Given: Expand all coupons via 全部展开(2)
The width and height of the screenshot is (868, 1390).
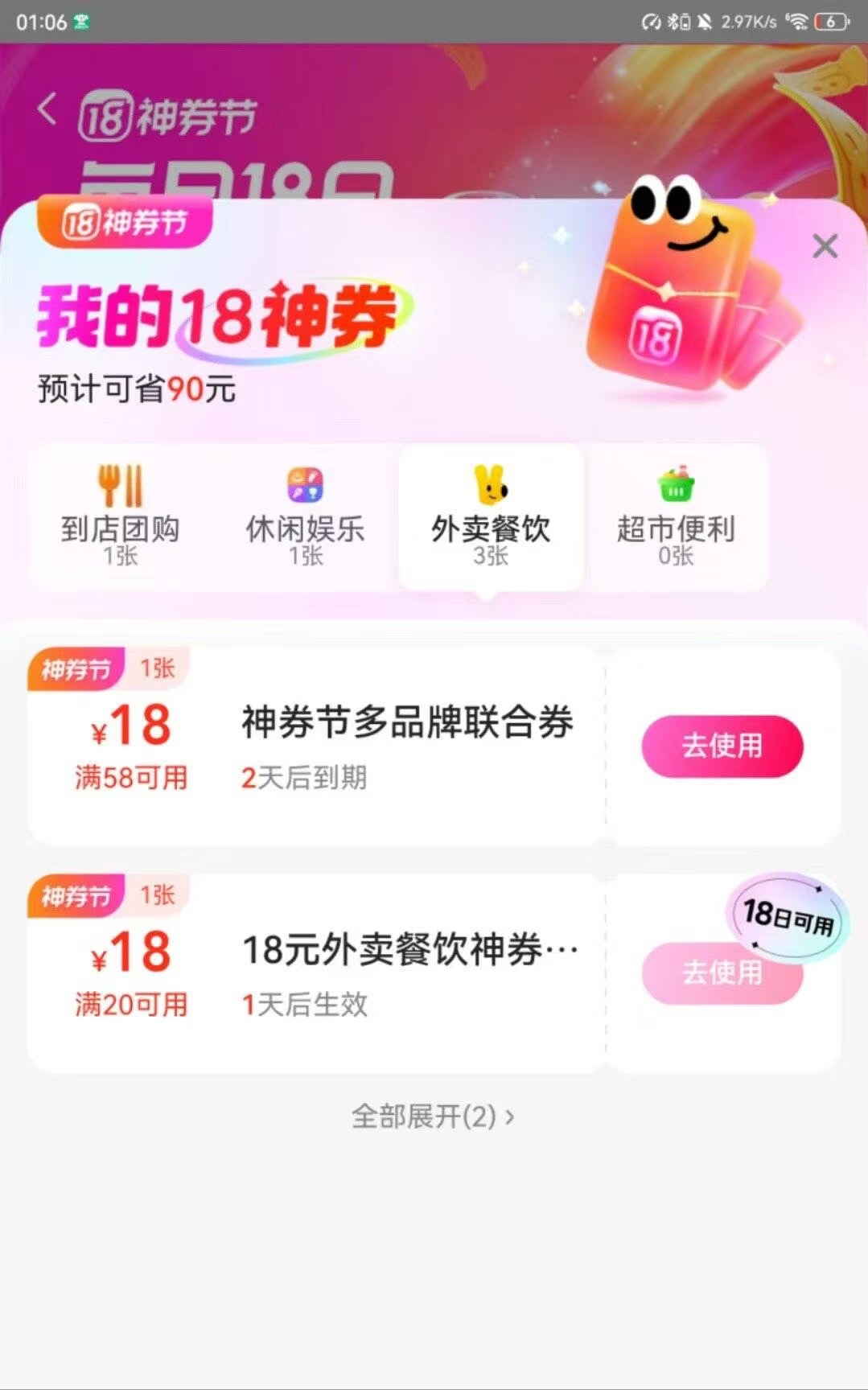Looking at the screenshot, I should point(433,1117).
